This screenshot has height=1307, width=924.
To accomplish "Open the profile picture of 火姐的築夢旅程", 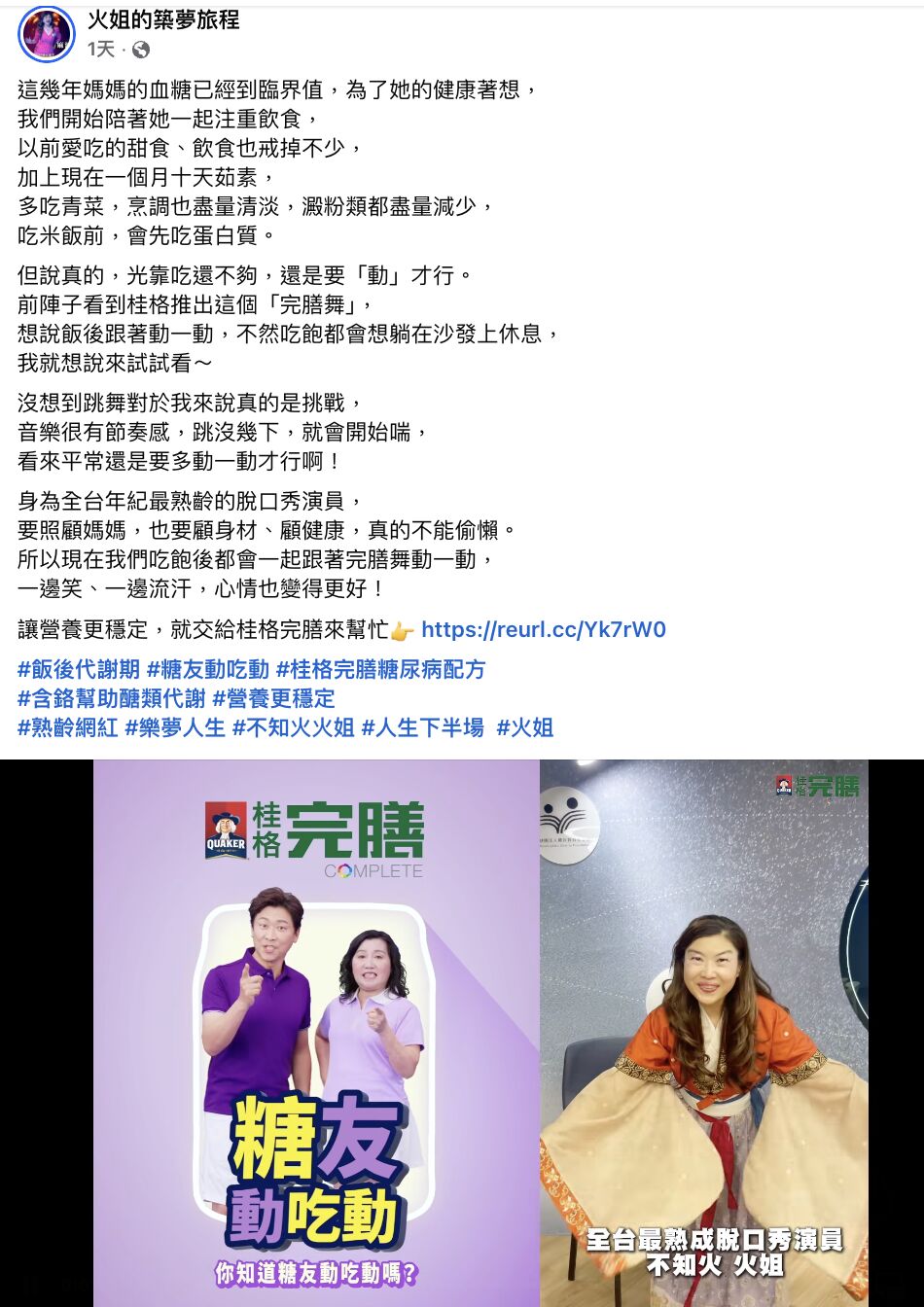I will pyautogui.click(x=46, y=34).
